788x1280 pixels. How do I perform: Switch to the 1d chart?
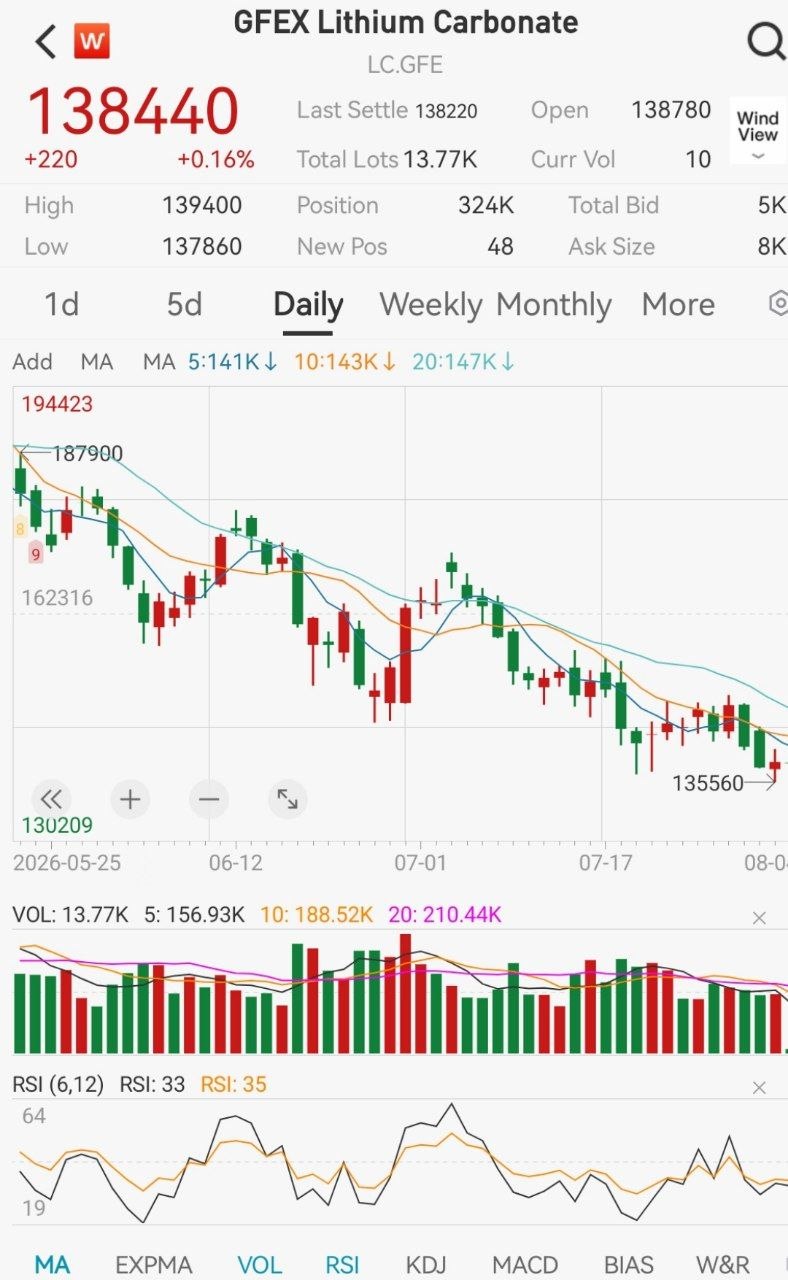pyautogui.click(x=62, y=304)
